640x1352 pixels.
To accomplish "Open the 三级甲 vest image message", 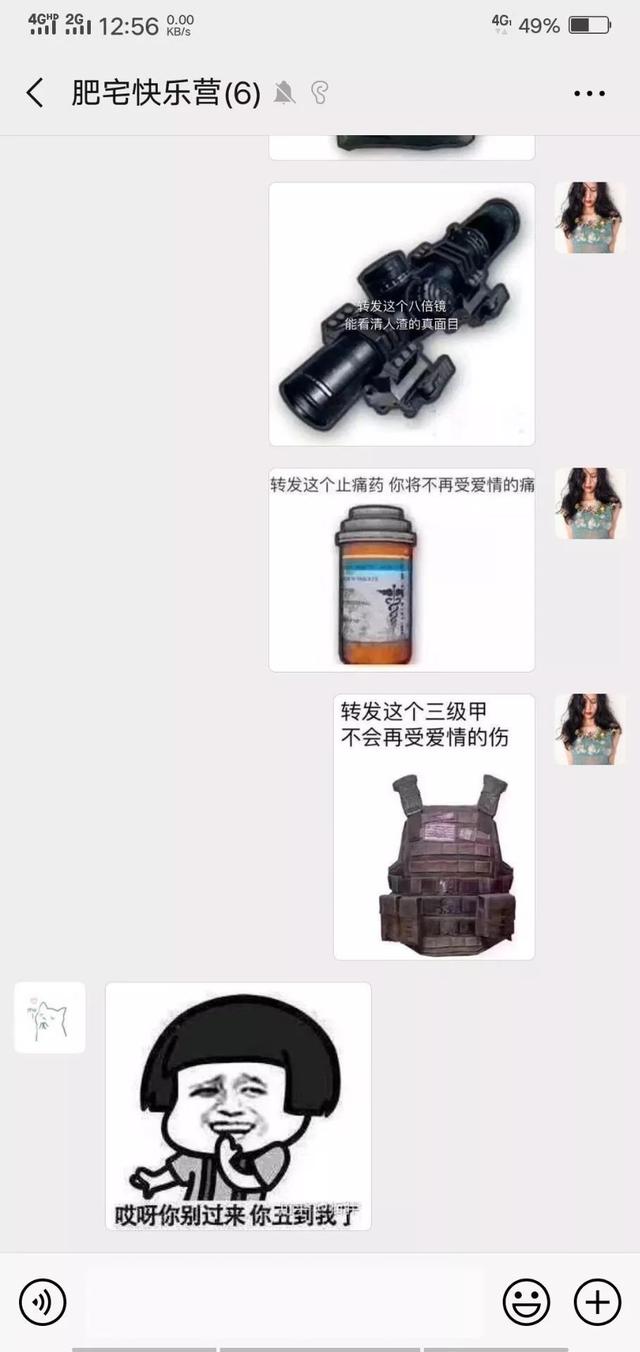I will coord(434,827).
